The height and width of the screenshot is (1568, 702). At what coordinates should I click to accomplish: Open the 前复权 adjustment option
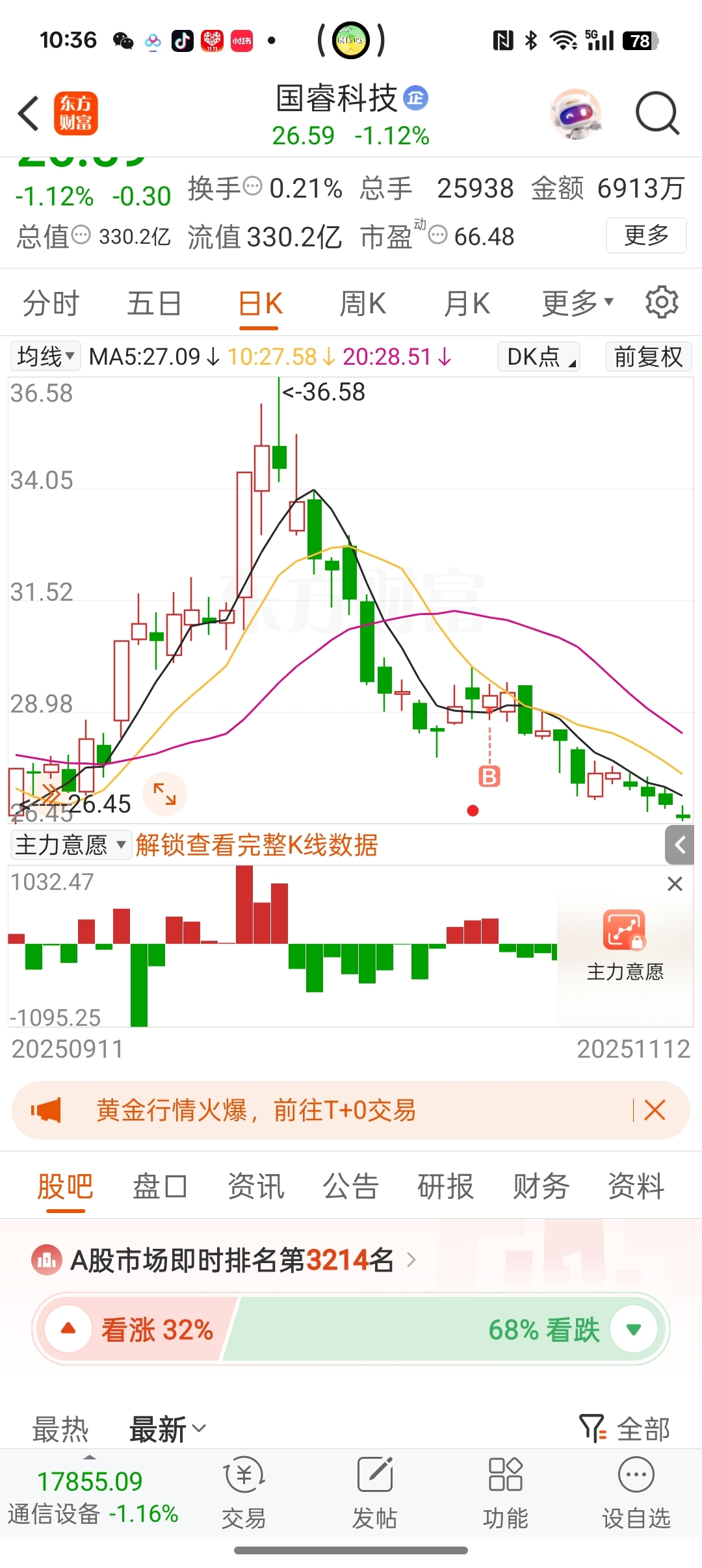[648, 356]
